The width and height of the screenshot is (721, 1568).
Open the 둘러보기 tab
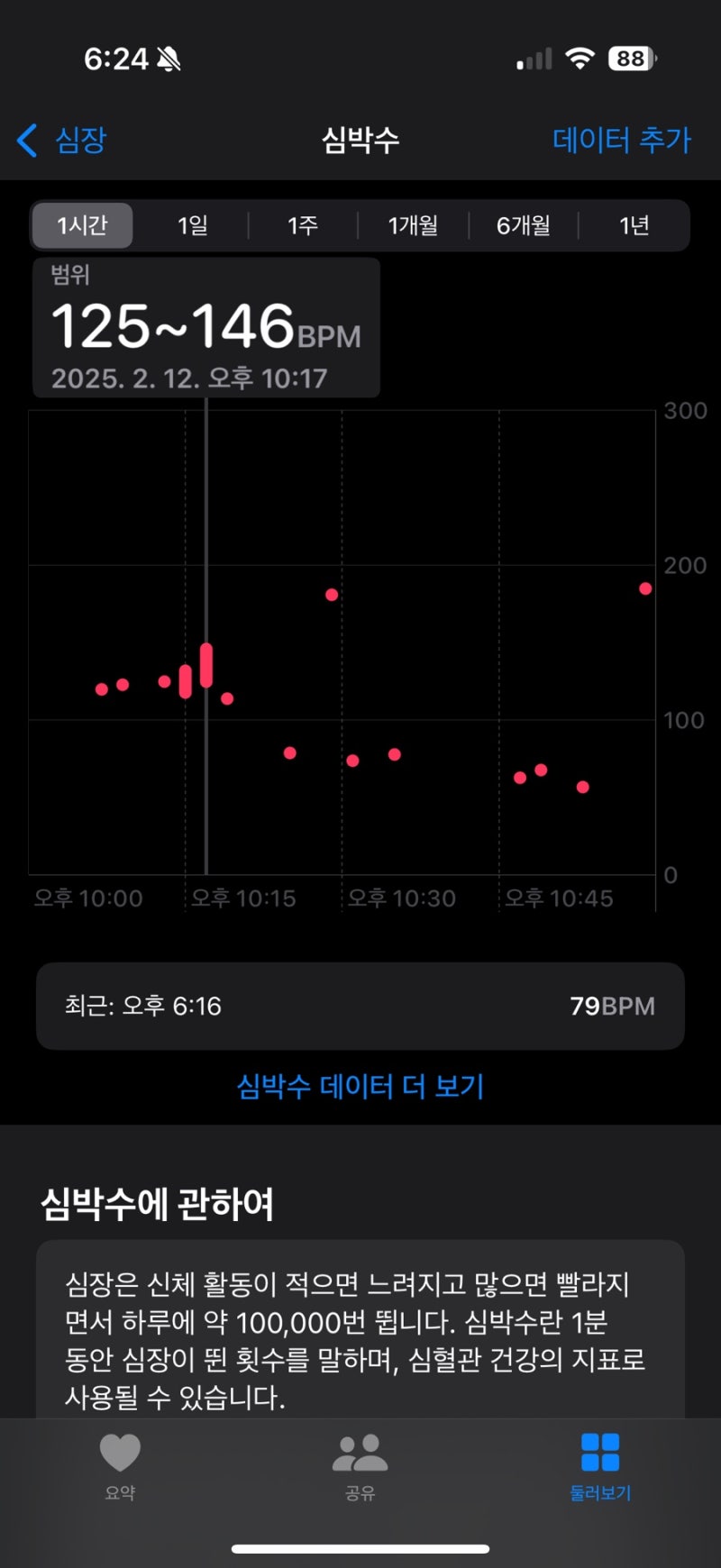[600, 1466]
